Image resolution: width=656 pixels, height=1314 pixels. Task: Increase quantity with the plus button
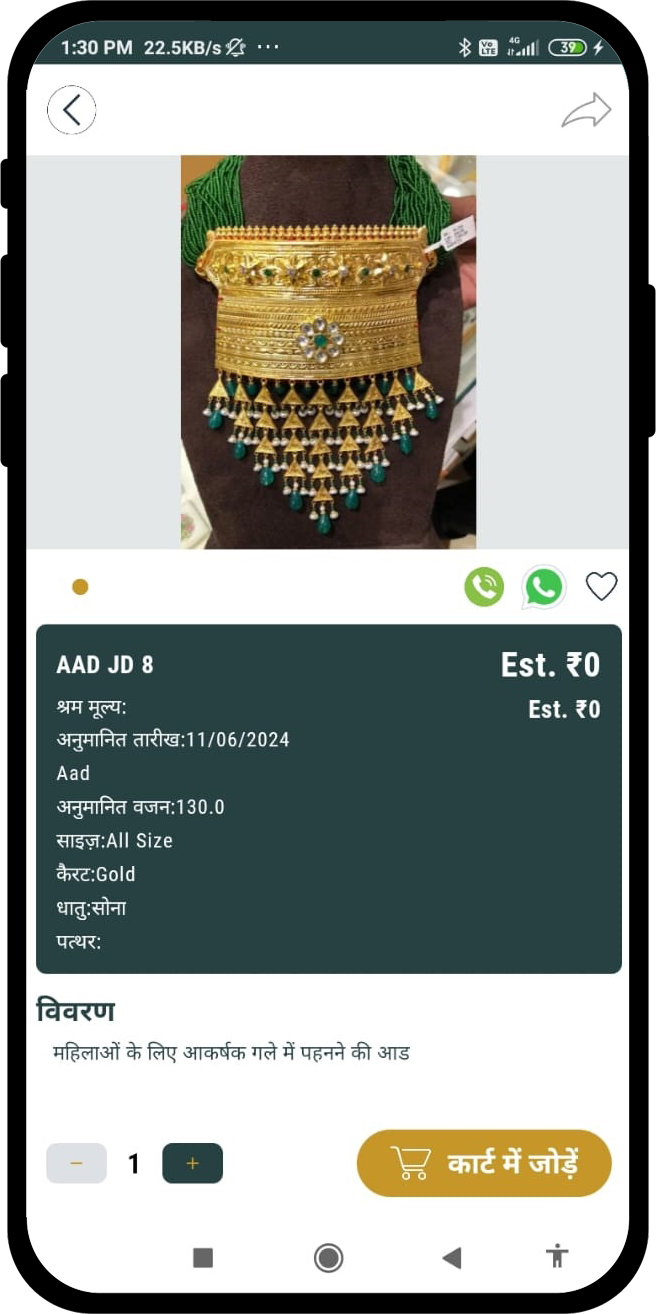click(x=192, y=1163)
